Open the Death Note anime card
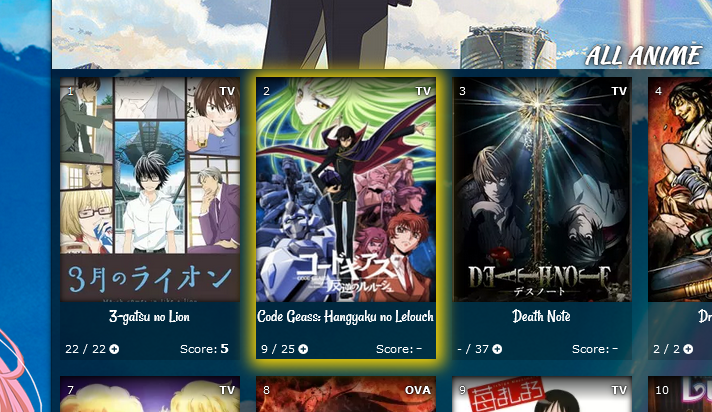Viewport: 712px width, 412px height. tap(541, 190)
